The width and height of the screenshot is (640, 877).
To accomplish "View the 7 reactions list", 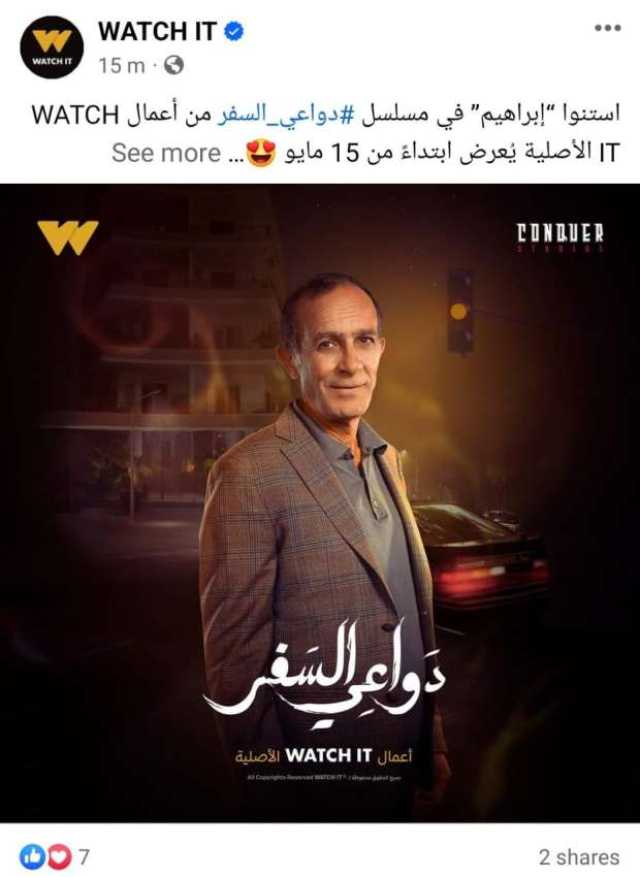I will pyautogui.click(x=55, y=856).
